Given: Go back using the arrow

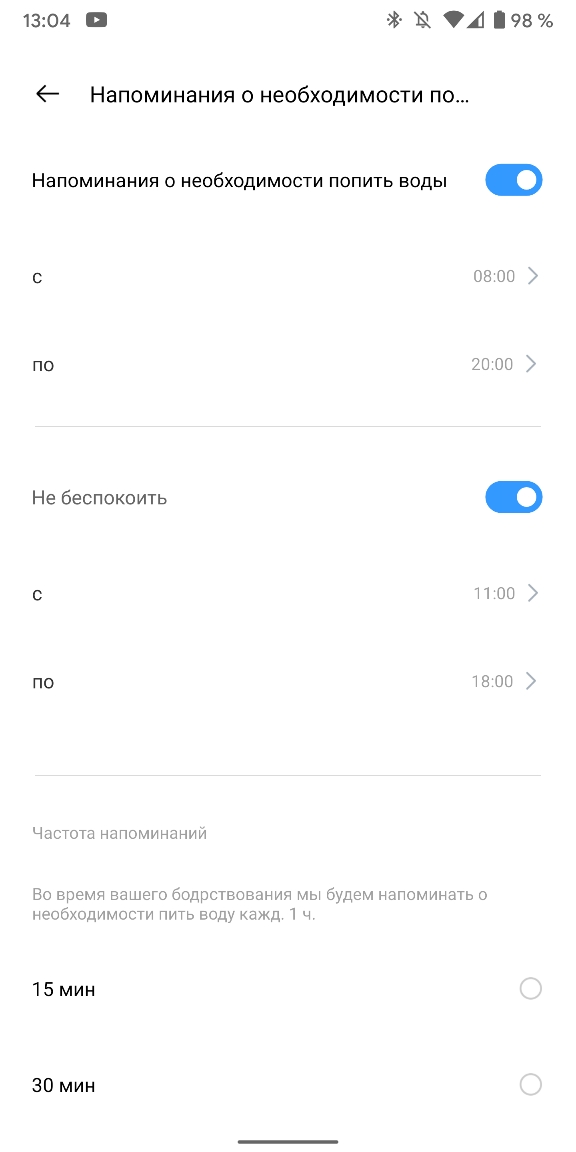Looking at the screenshot, I should click(47, 94).
